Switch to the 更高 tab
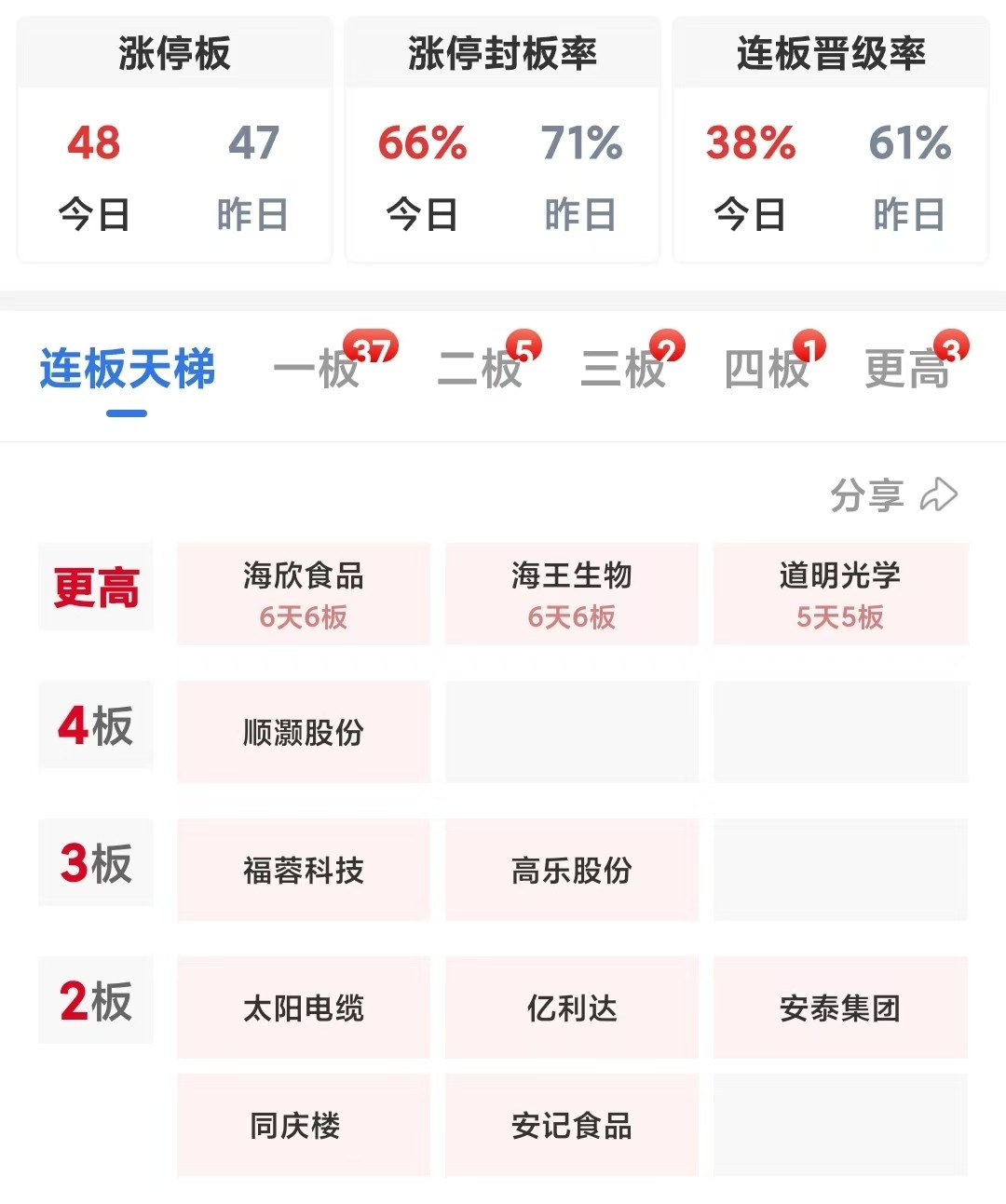Image resolution: width=1006 pixels, height=1204 pixels. click(907, 369)
